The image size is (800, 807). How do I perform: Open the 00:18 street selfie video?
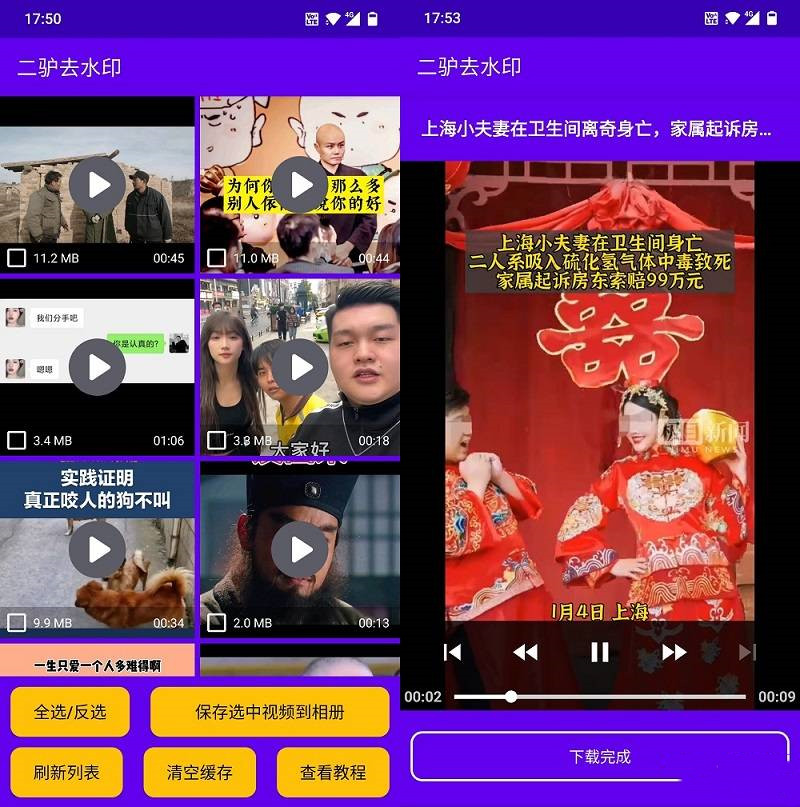299,367
